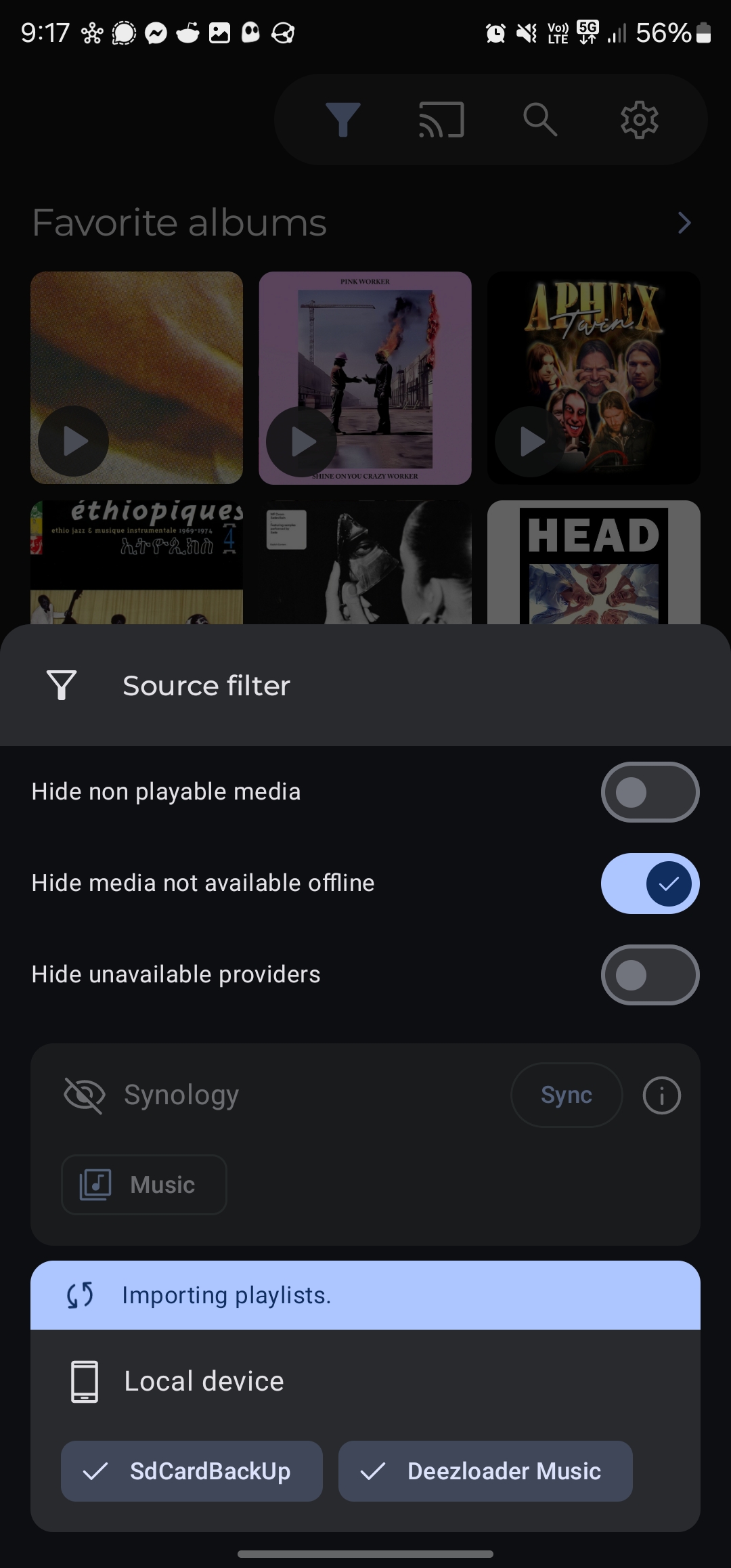Open Synology provider info icon
Viewport: 731px width, 1568px height.
click(661, 1095)
